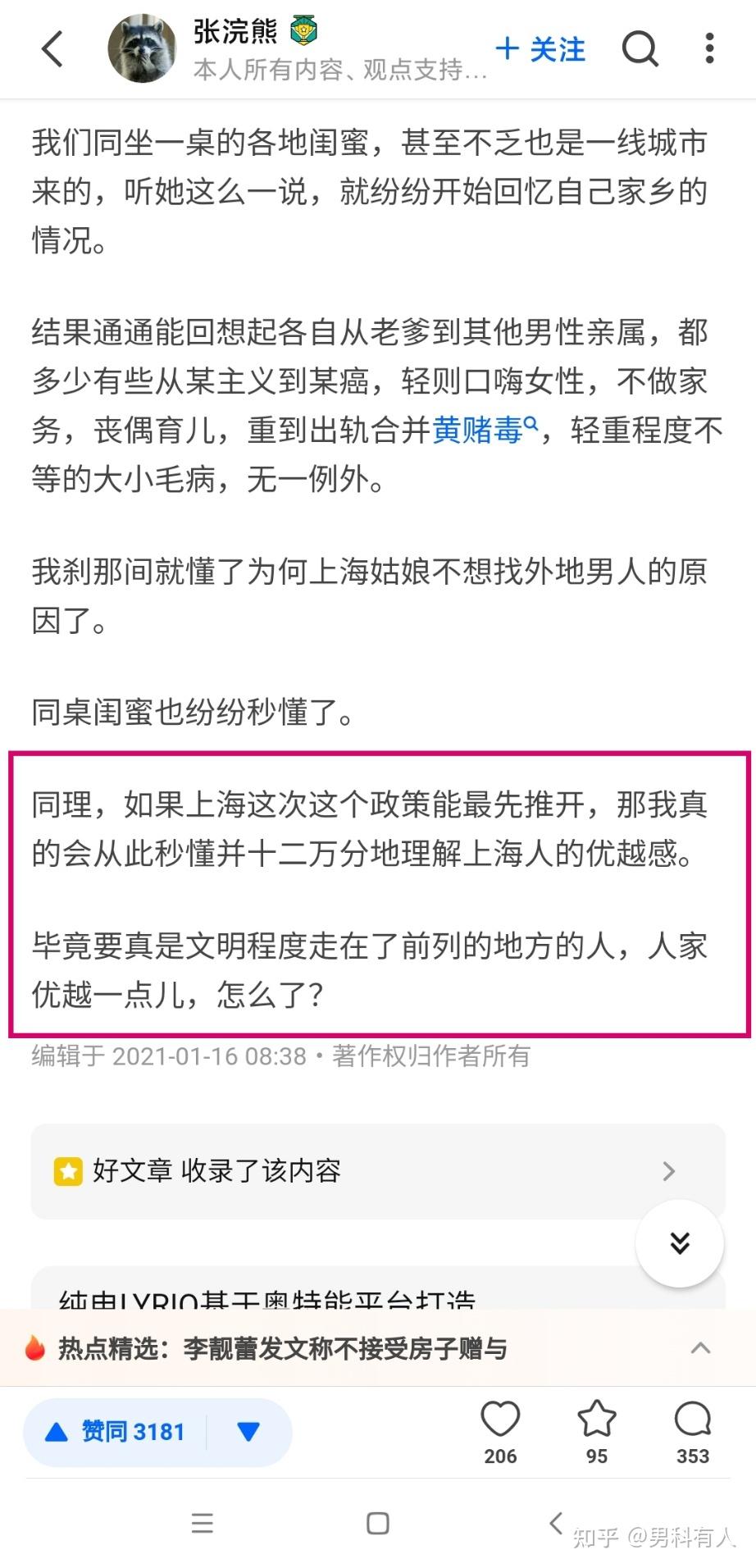Image resolution: width=756 pixels, height=1568 pixels.
Task: Open the 353 comments
Action: tap(693, 1432)
